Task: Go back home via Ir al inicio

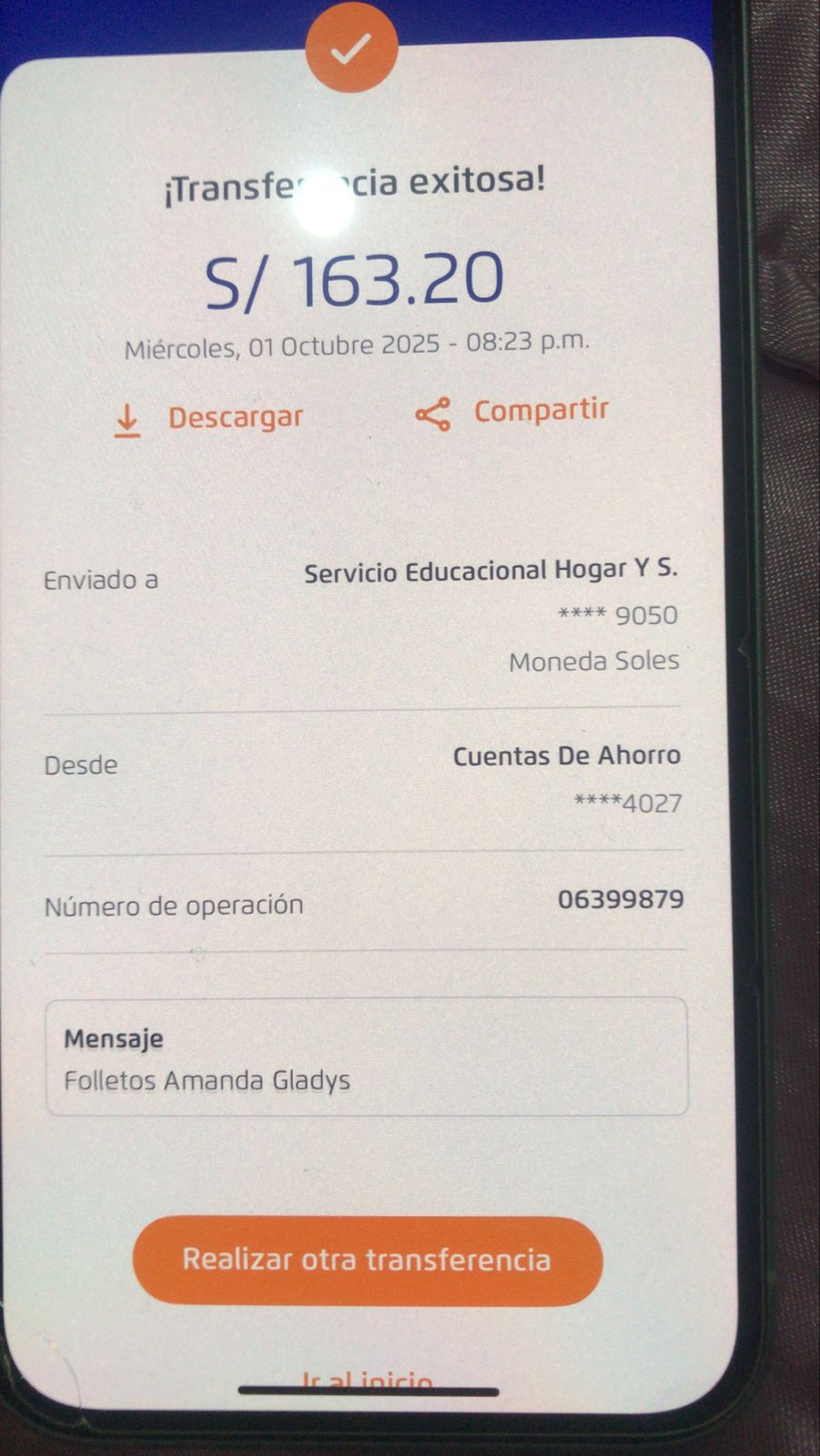Action: (368, 1380)
